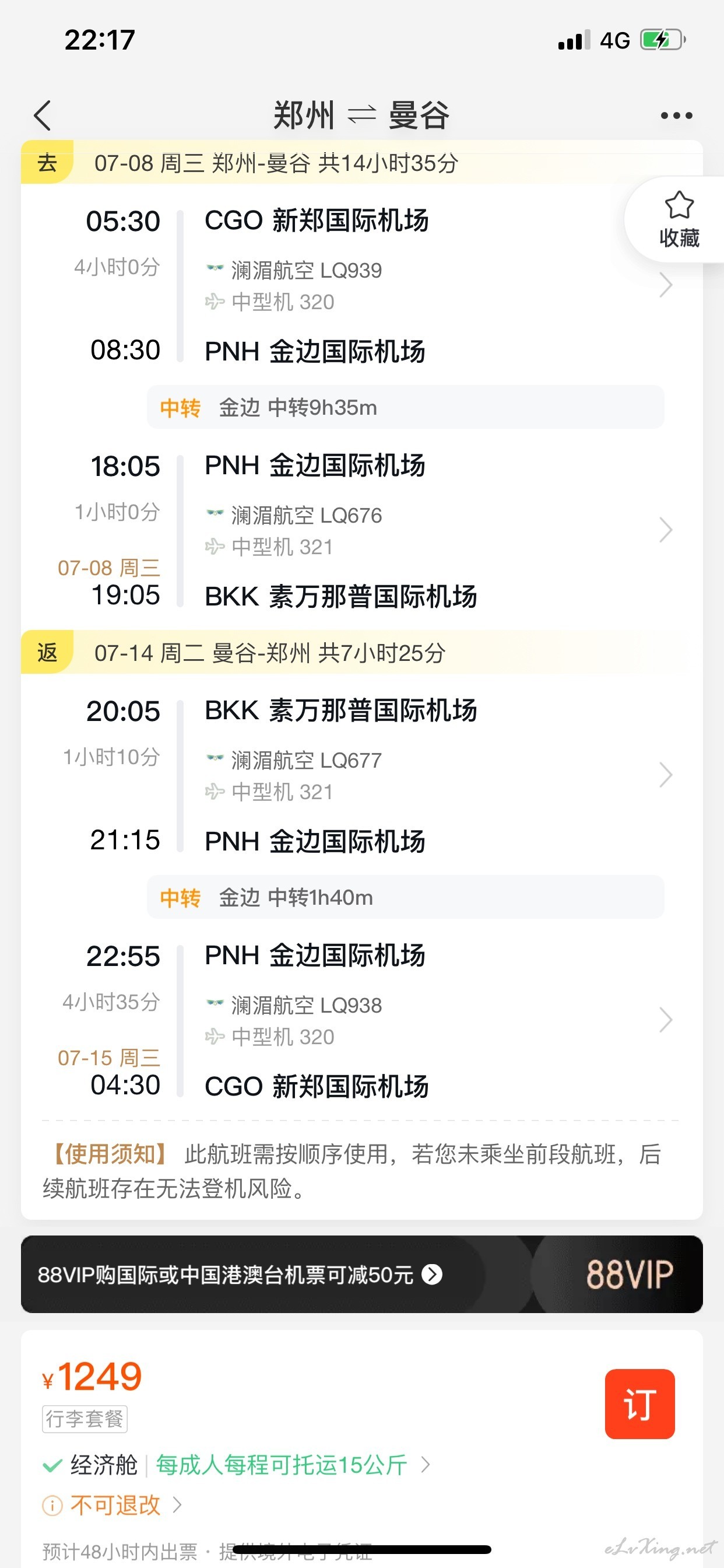The width and height of the screenshot is (724, 1568).
Task: Tap the 收藏 star to save this flight
Action: 679,220
